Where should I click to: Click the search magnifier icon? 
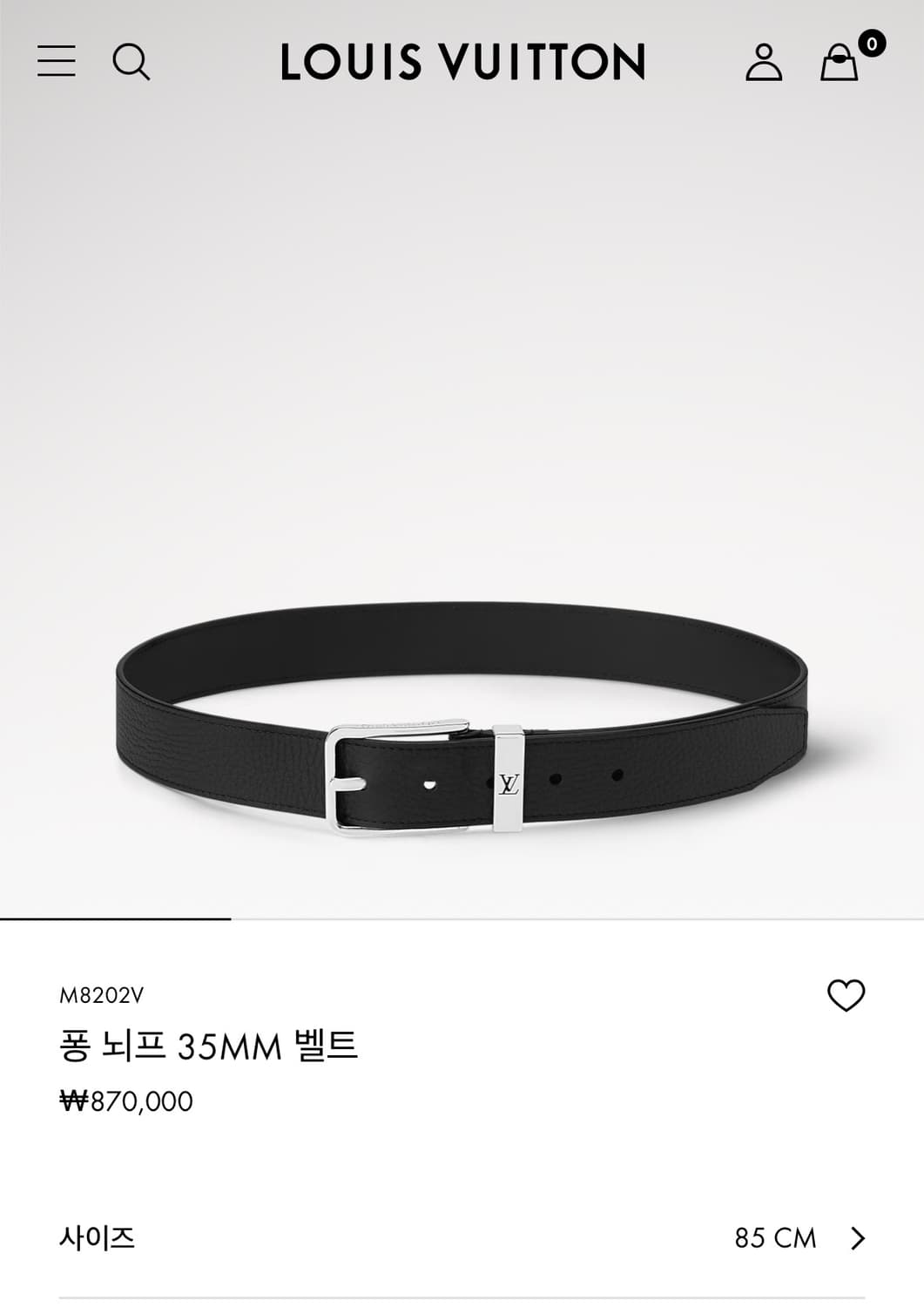[x=132, y=62]
